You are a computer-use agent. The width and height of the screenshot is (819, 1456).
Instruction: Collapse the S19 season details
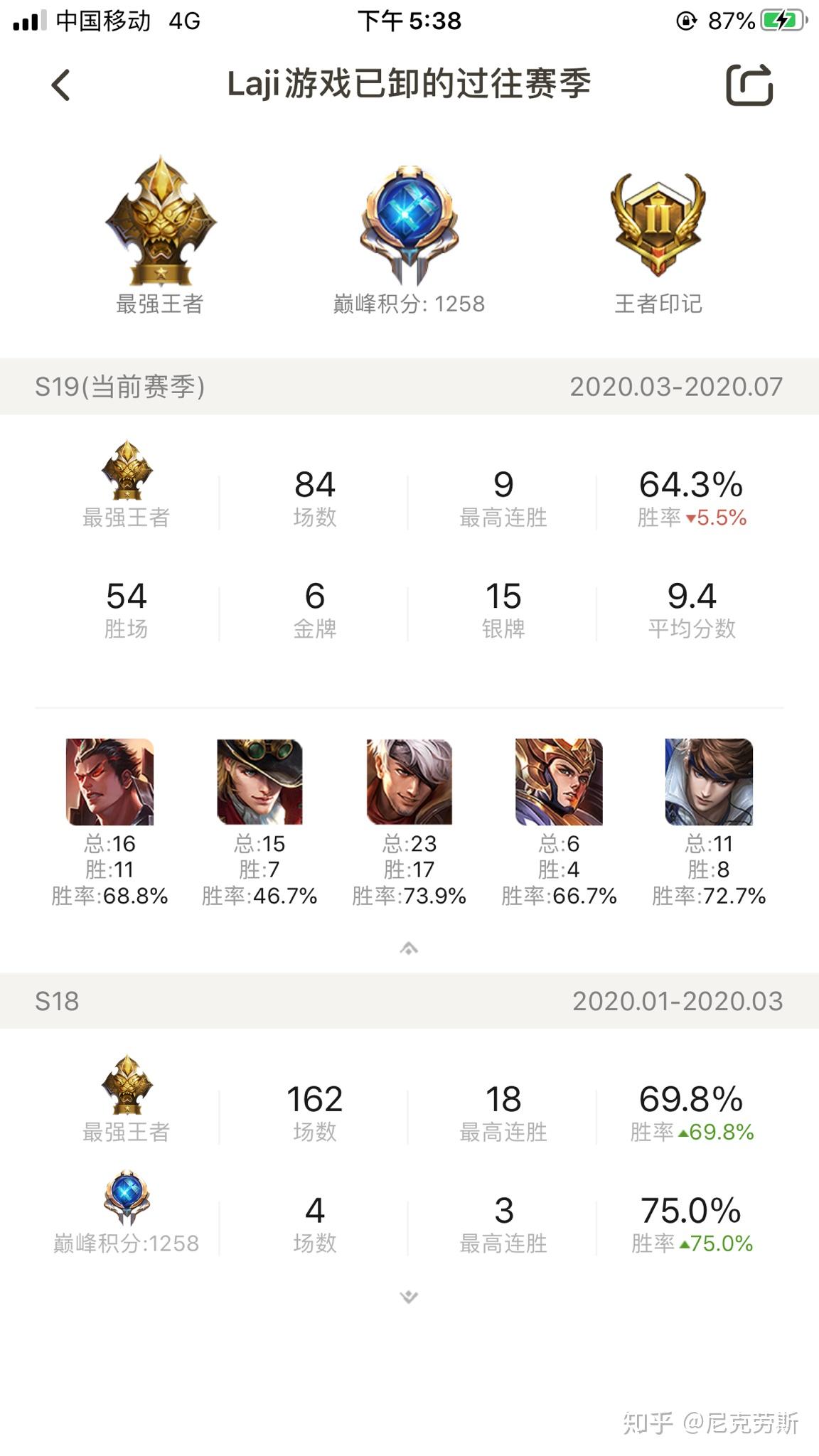409,948
